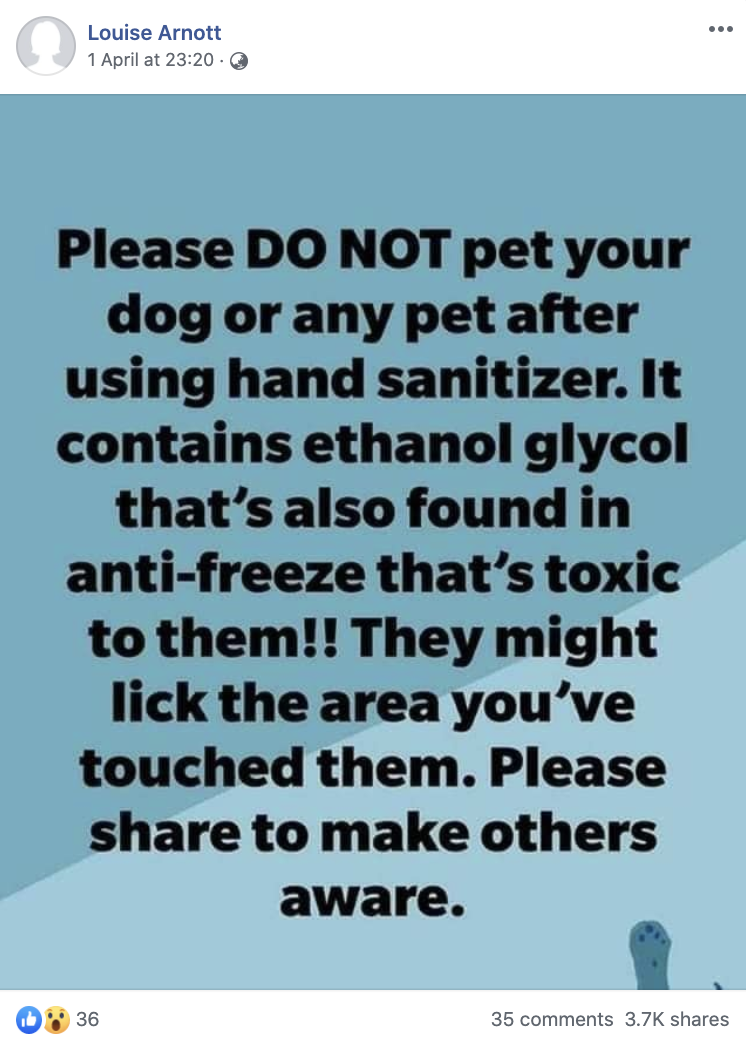The width and height of the screenshot is (746, 1050).
Task: Open the 35 comments
Action: (x=552, y=1019)
